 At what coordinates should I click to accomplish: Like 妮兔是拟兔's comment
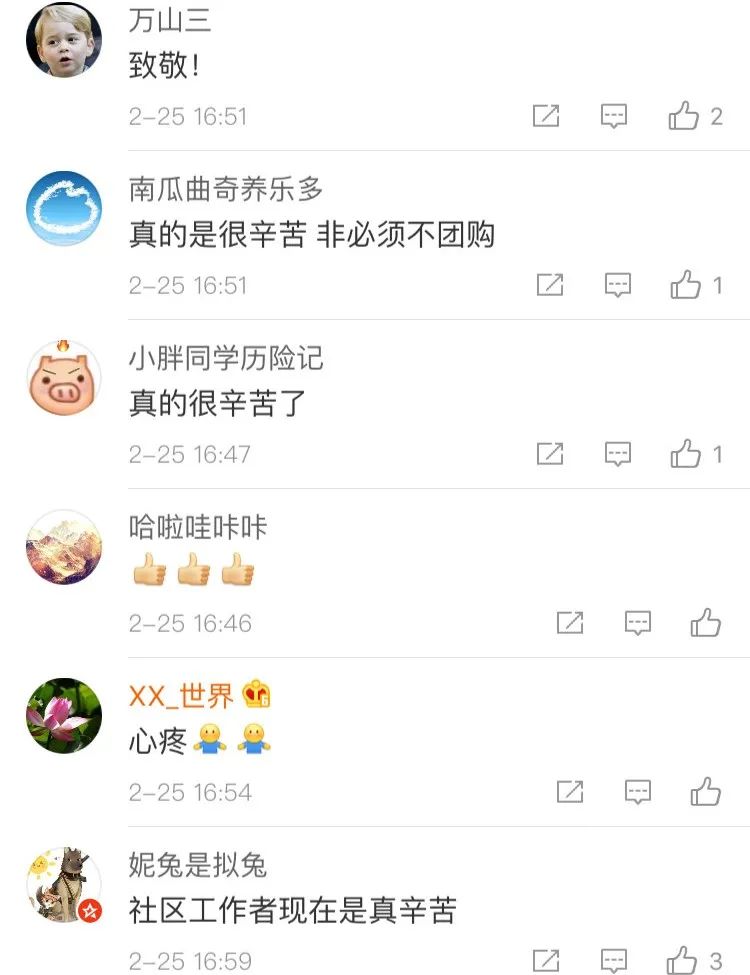pos(684,961)
